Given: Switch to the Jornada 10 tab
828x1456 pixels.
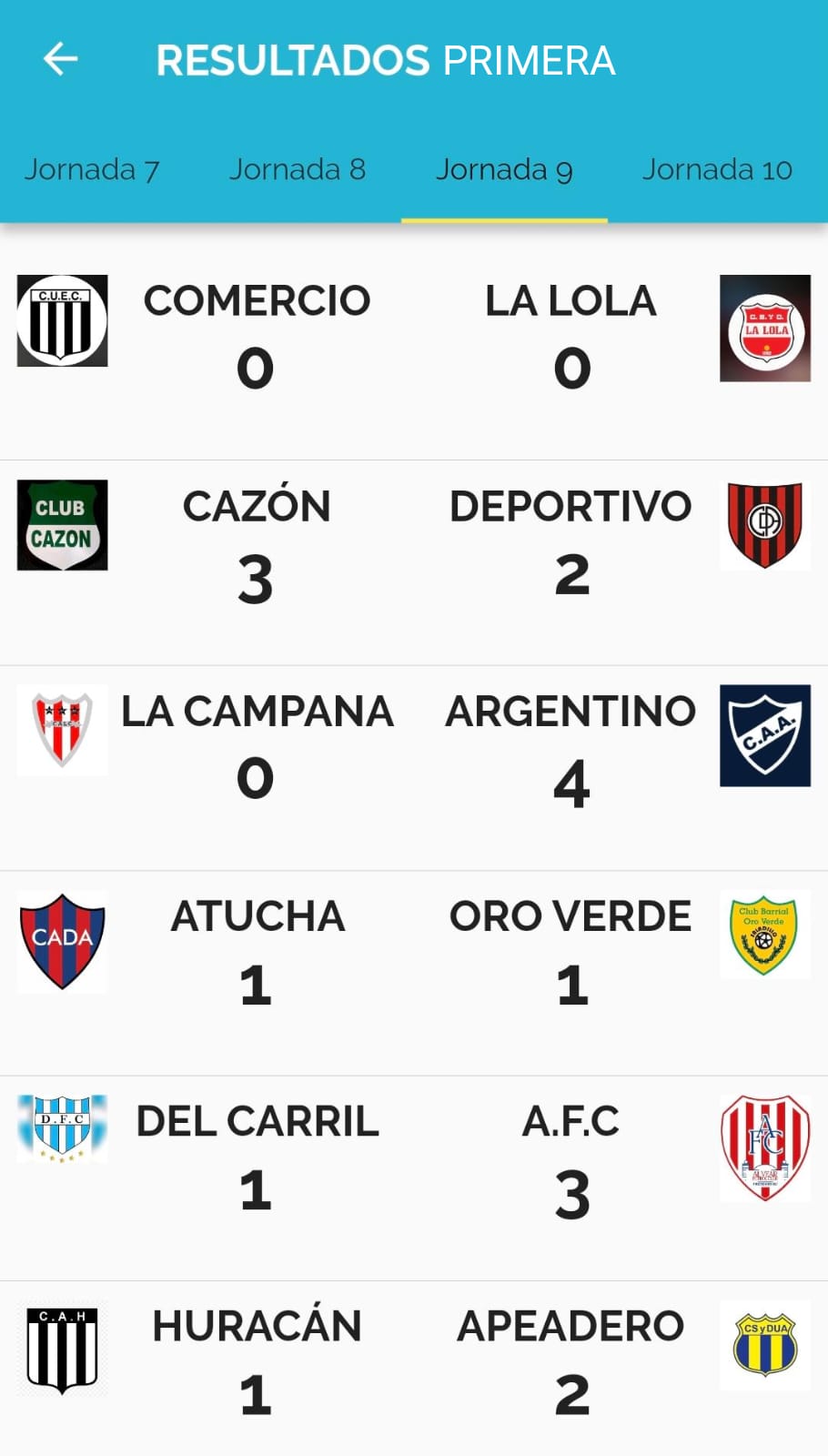Looking at the screenshot, I should [717, 170].
